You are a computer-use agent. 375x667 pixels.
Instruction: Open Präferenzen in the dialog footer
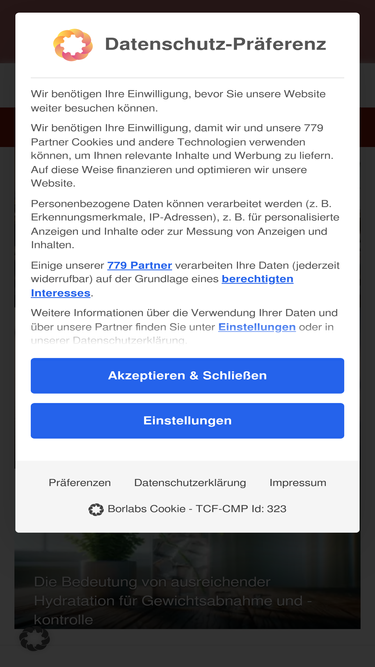(x=80, y=483)
